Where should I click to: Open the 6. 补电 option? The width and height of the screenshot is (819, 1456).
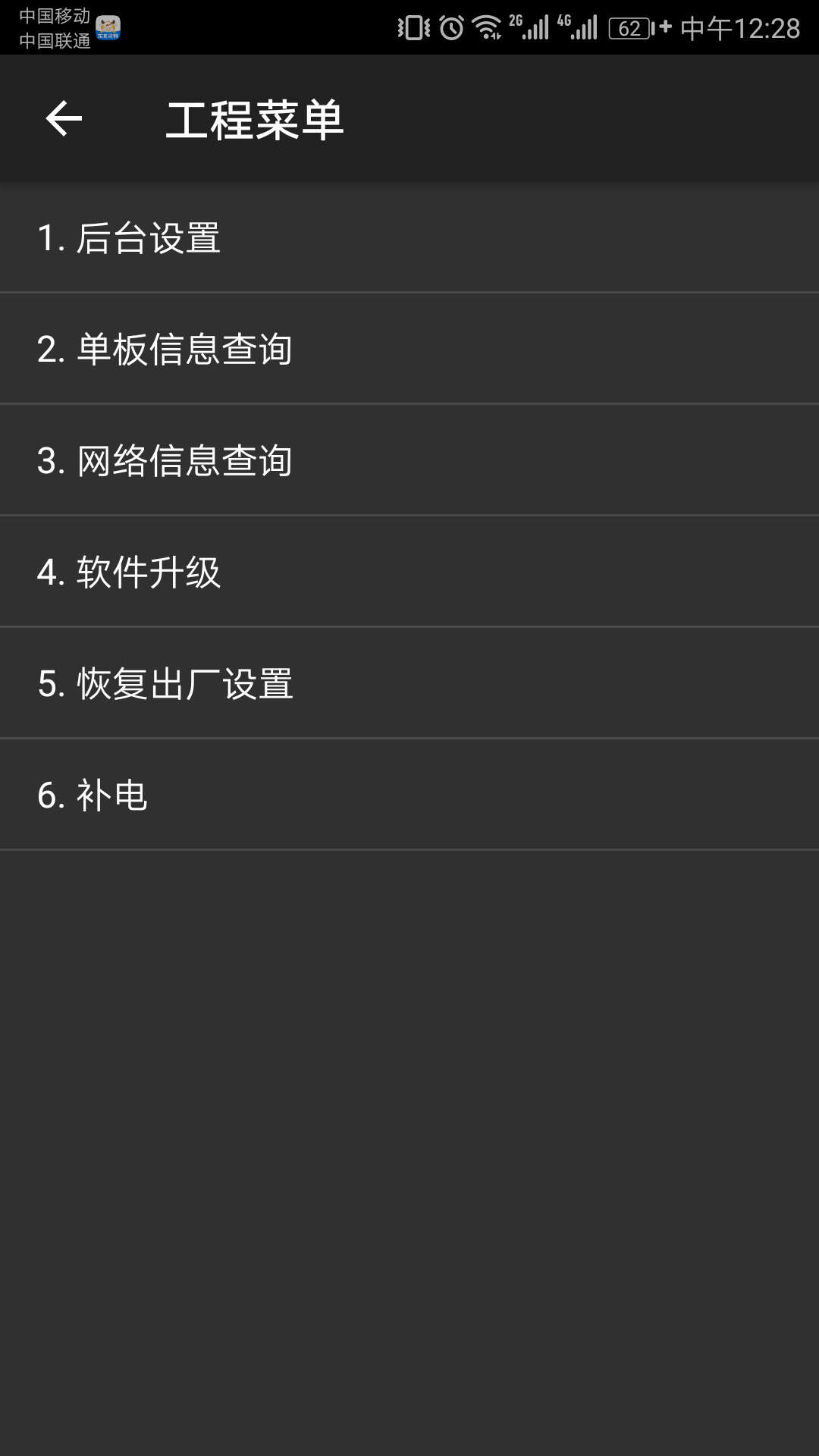[409, 795]
